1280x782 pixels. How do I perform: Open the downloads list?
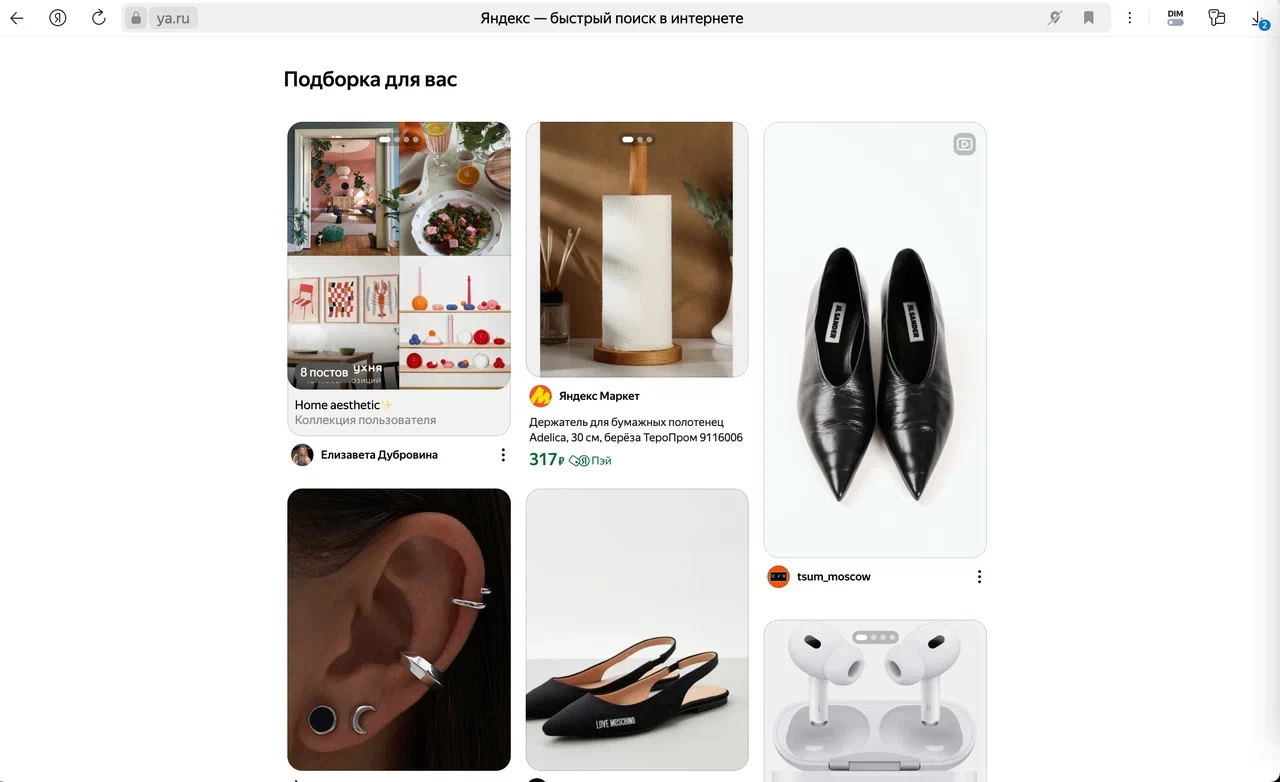click(1257, 18)
